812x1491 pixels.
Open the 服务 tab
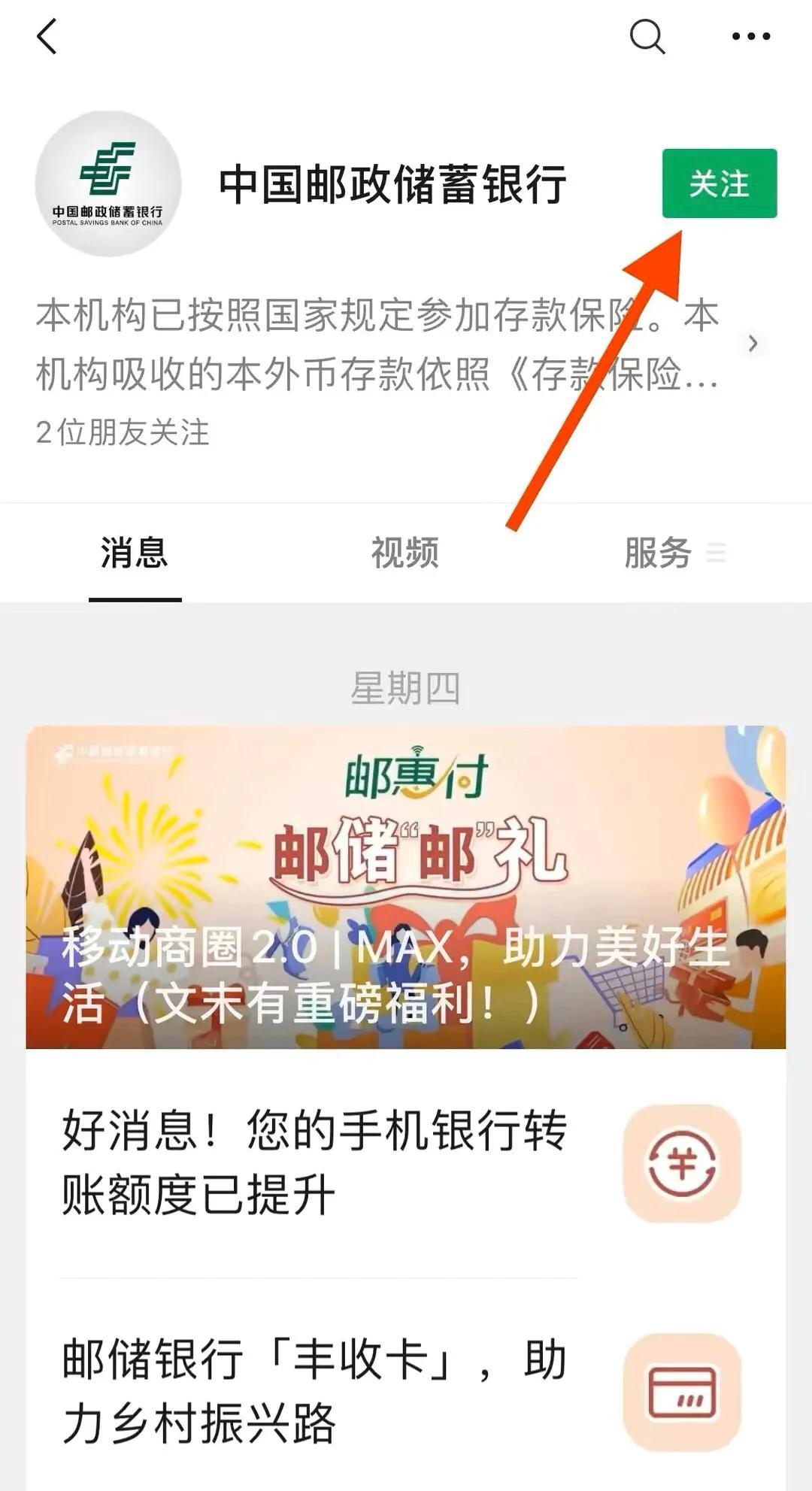[x=659, y=553]
